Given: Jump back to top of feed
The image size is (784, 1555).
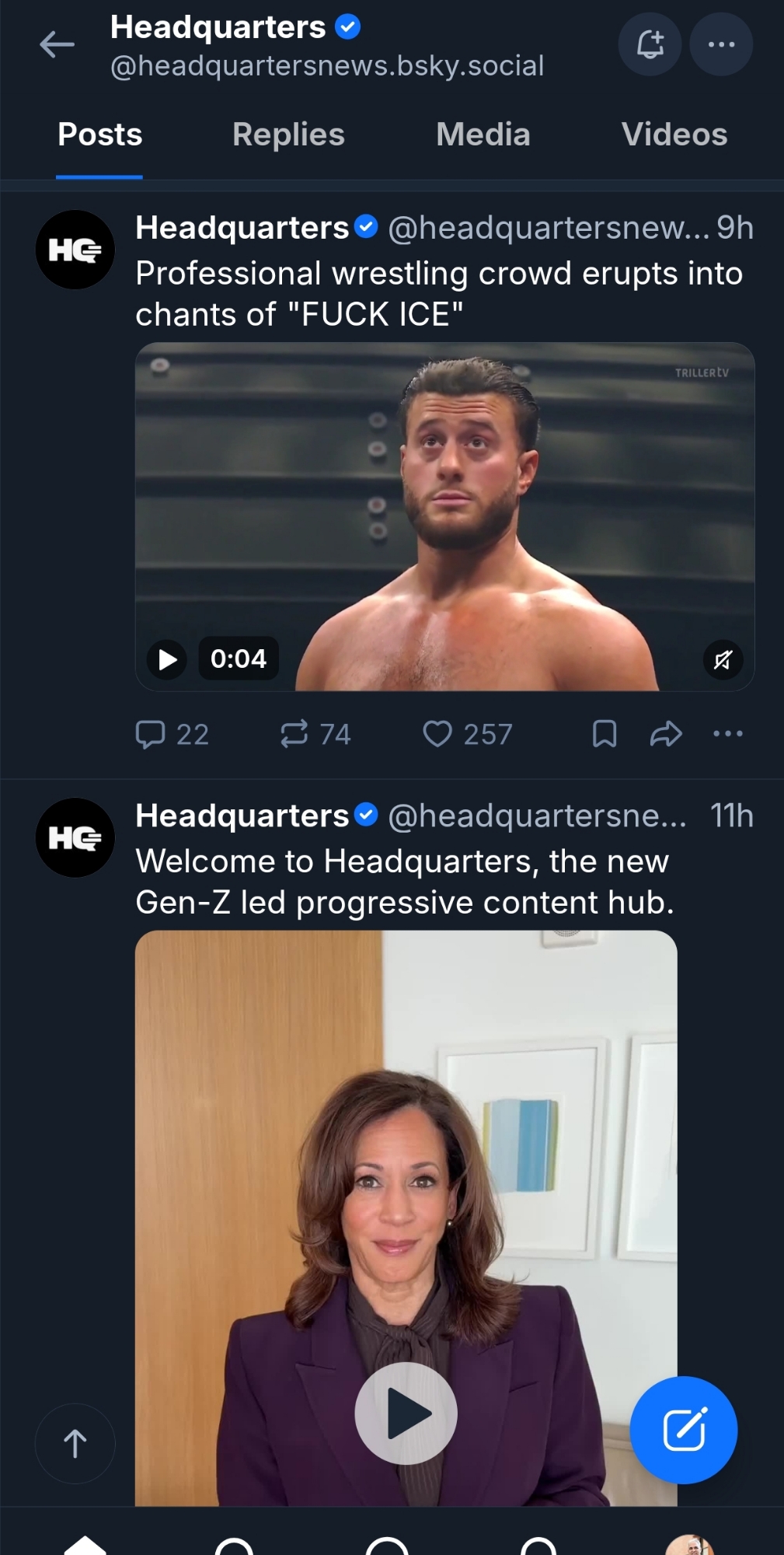Looking at the screenshot, I should click(75, 1443).
